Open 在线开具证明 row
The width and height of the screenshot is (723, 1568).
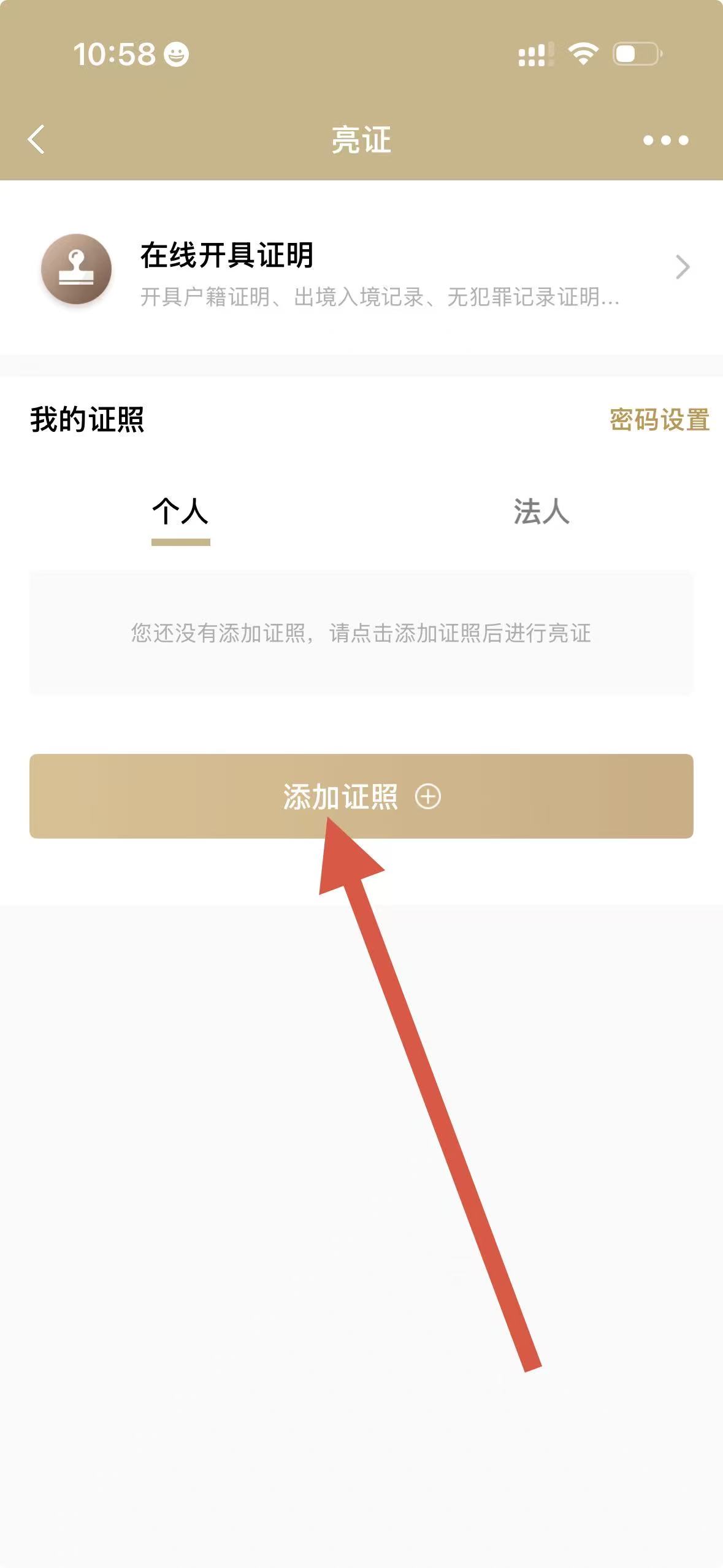pos(361,268)
